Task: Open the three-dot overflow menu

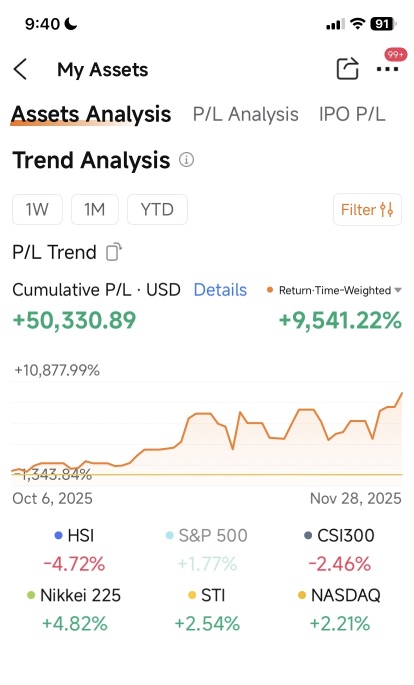Action: click(387, 69)
